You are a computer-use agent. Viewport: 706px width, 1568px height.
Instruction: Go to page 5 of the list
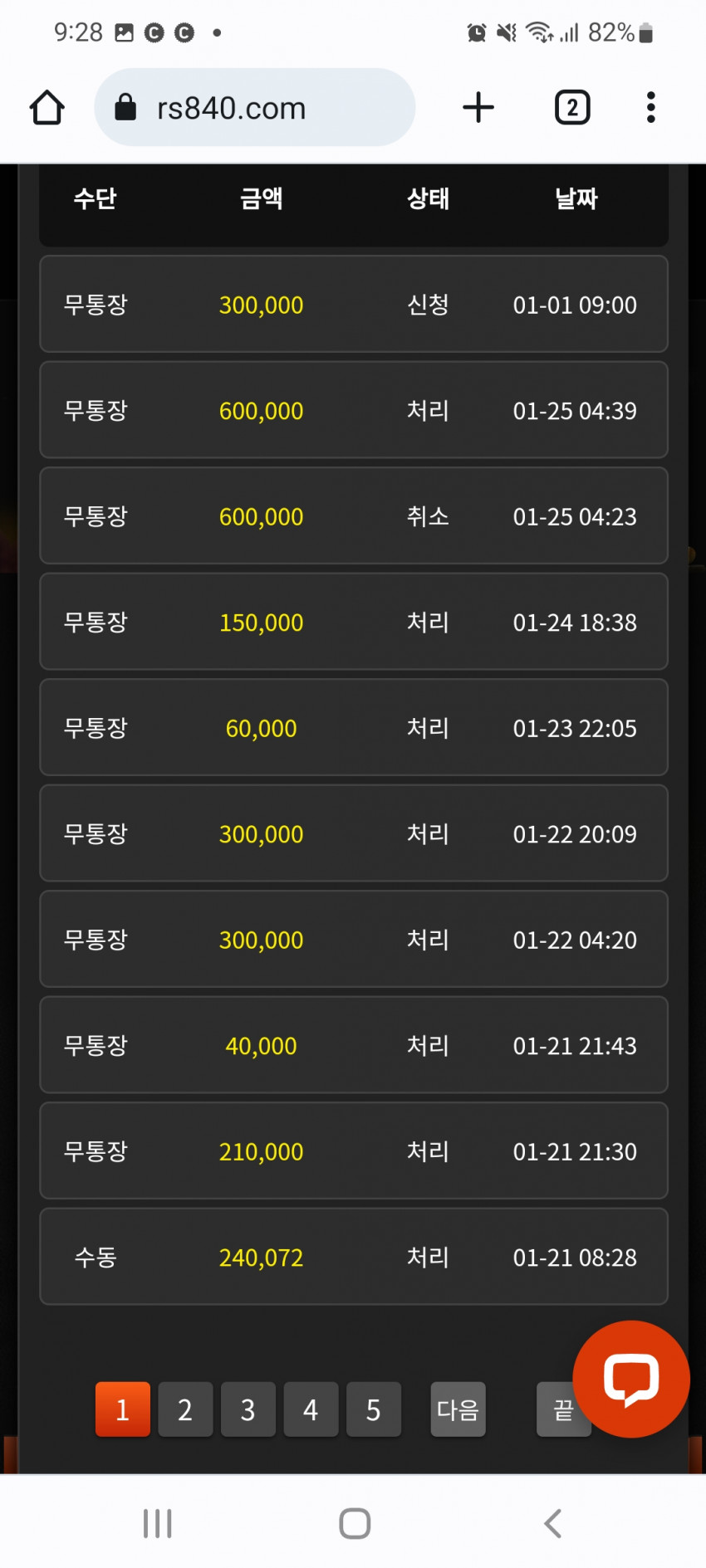click(x=373, y=1409)
